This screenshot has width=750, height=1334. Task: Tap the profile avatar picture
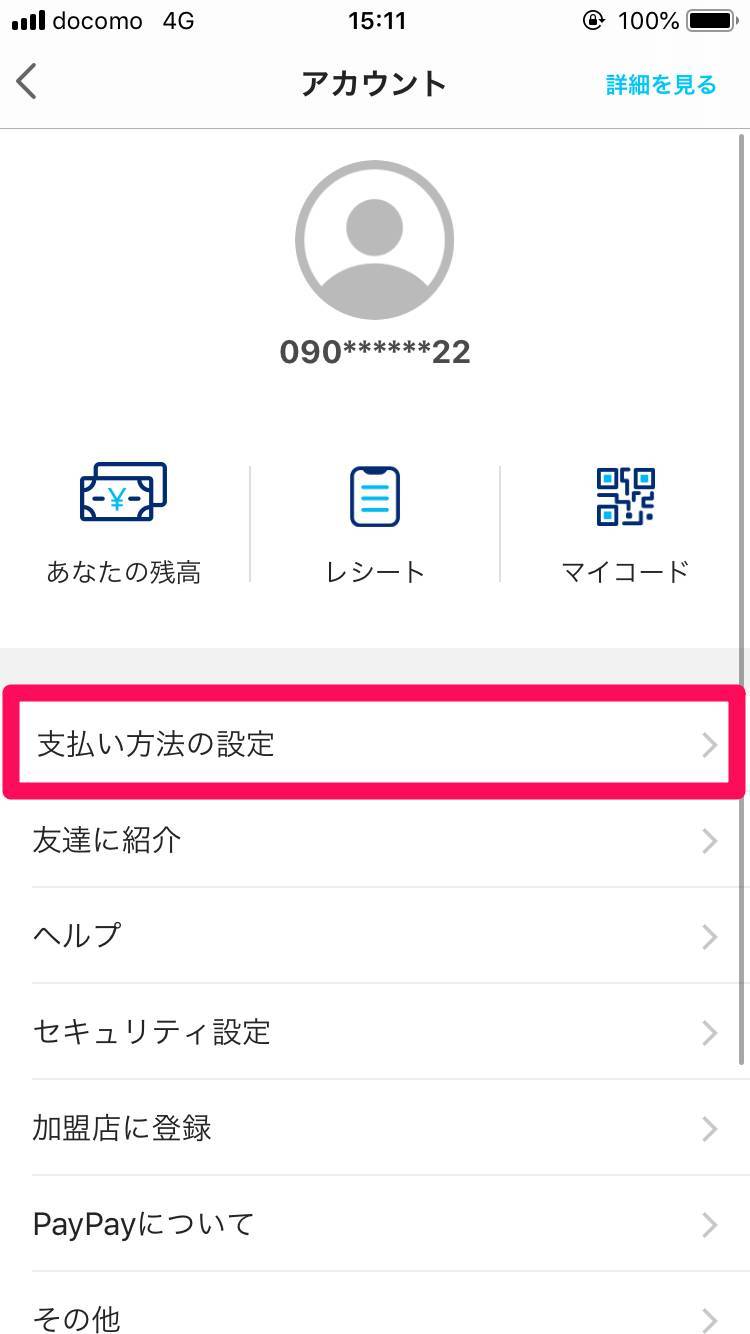[374, 240]
